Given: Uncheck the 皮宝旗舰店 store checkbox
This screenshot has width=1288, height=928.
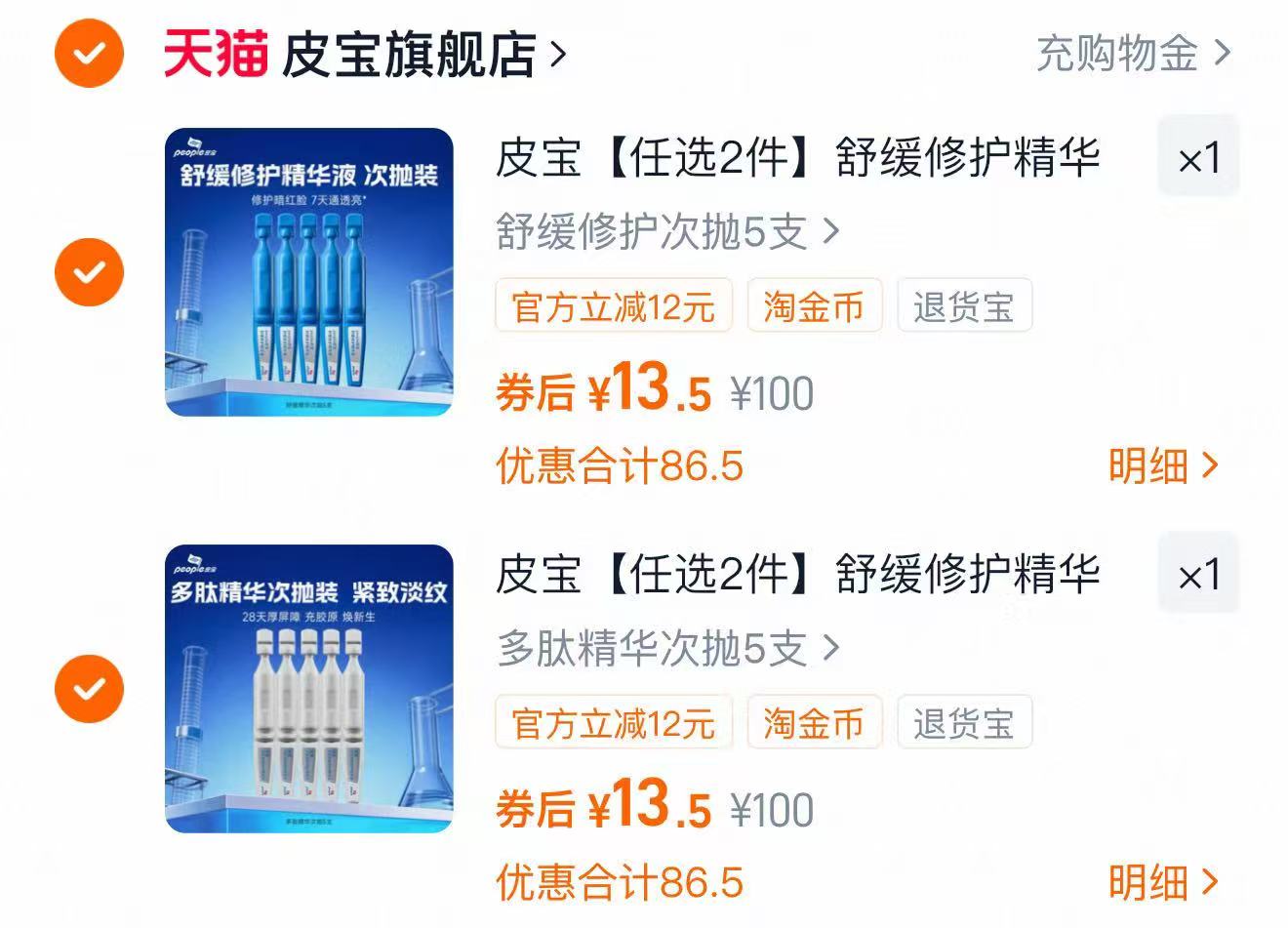Looking at the screenshot, I should coord(89,53).
